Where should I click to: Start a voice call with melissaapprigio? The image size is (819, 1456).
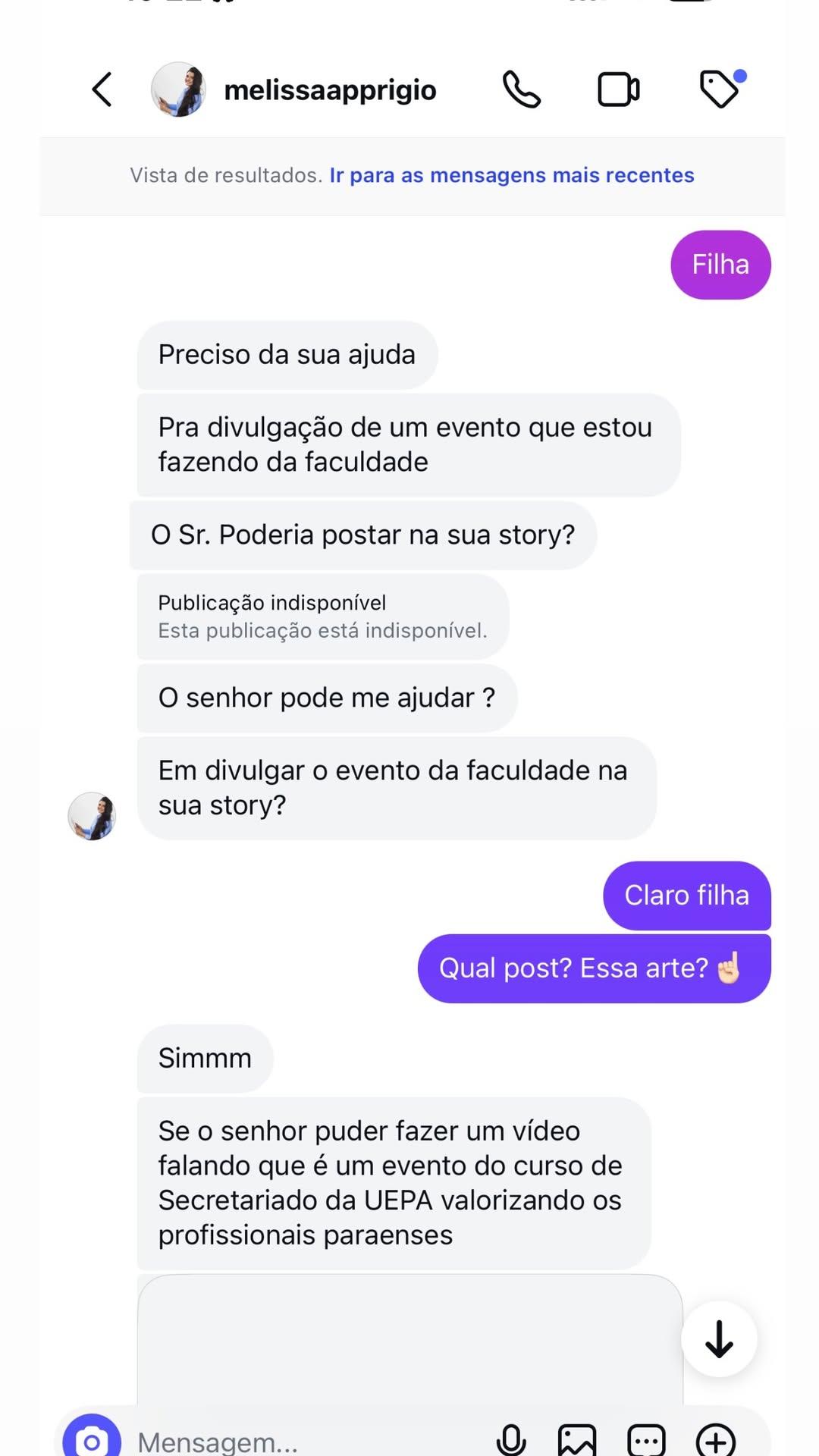(522, 90)
